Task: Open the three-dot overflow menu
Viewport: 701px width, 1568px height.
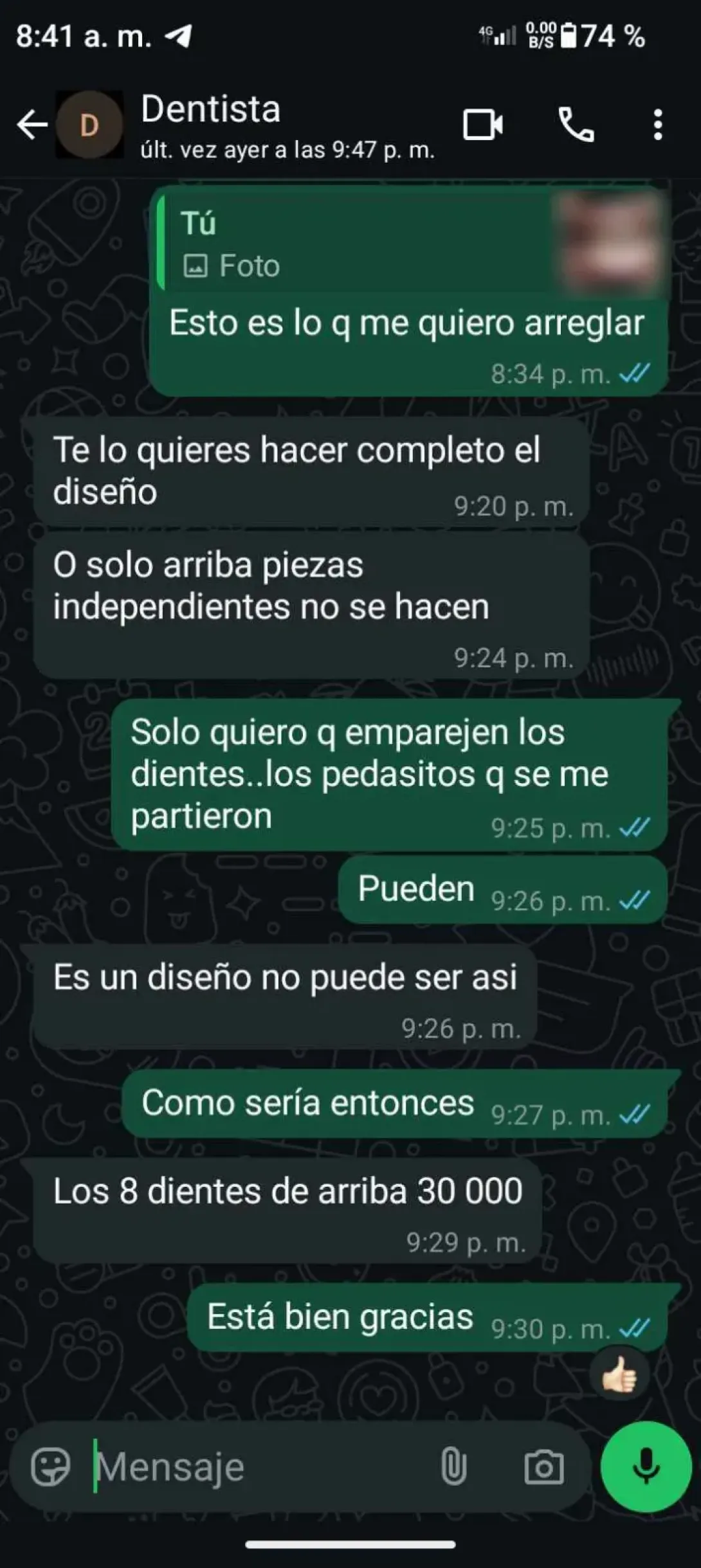Action: pyautogui.click(x=657, y=124)
